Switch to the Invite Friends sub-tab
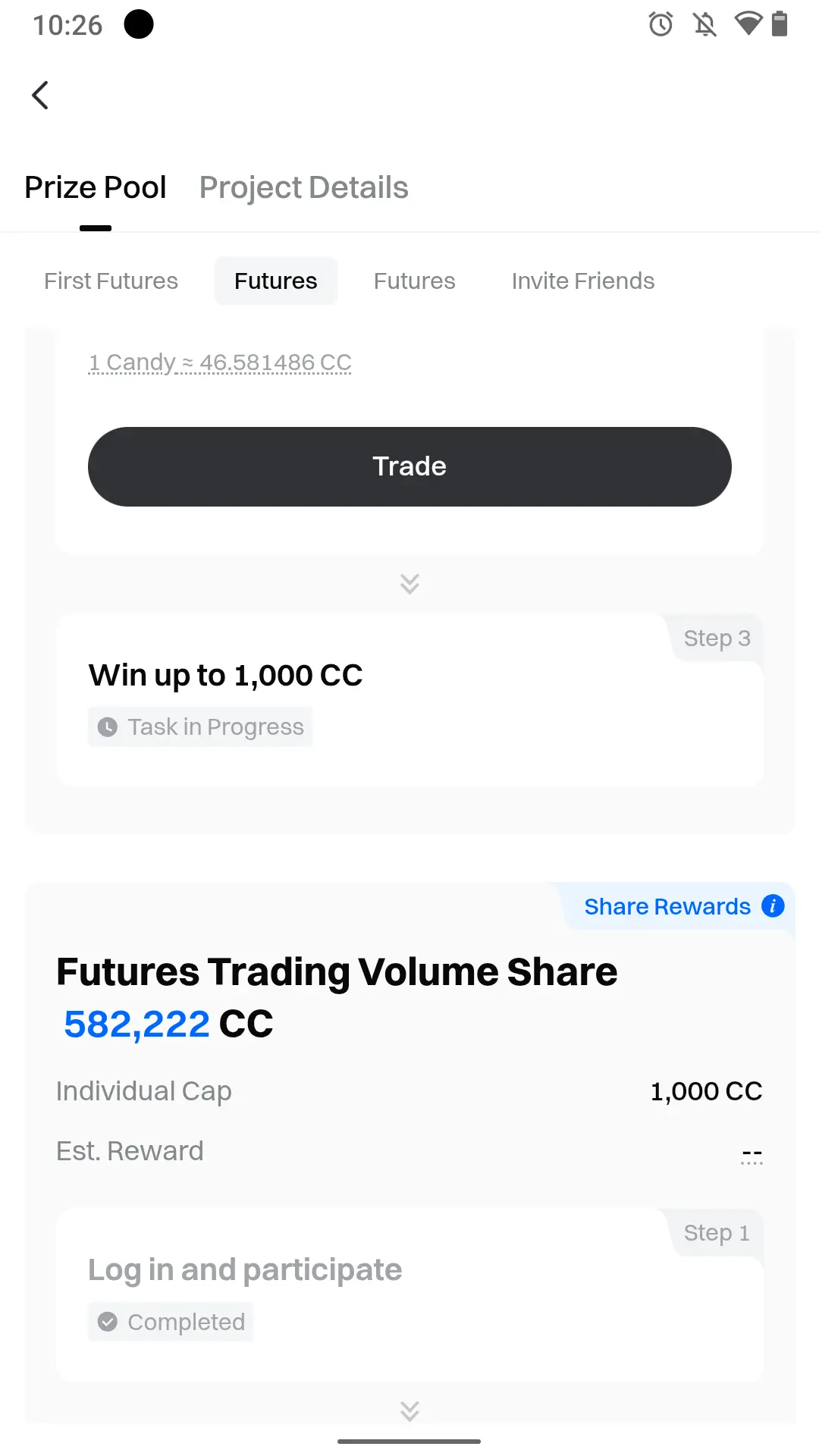819x1456 pixels. (x=582, y=281)
